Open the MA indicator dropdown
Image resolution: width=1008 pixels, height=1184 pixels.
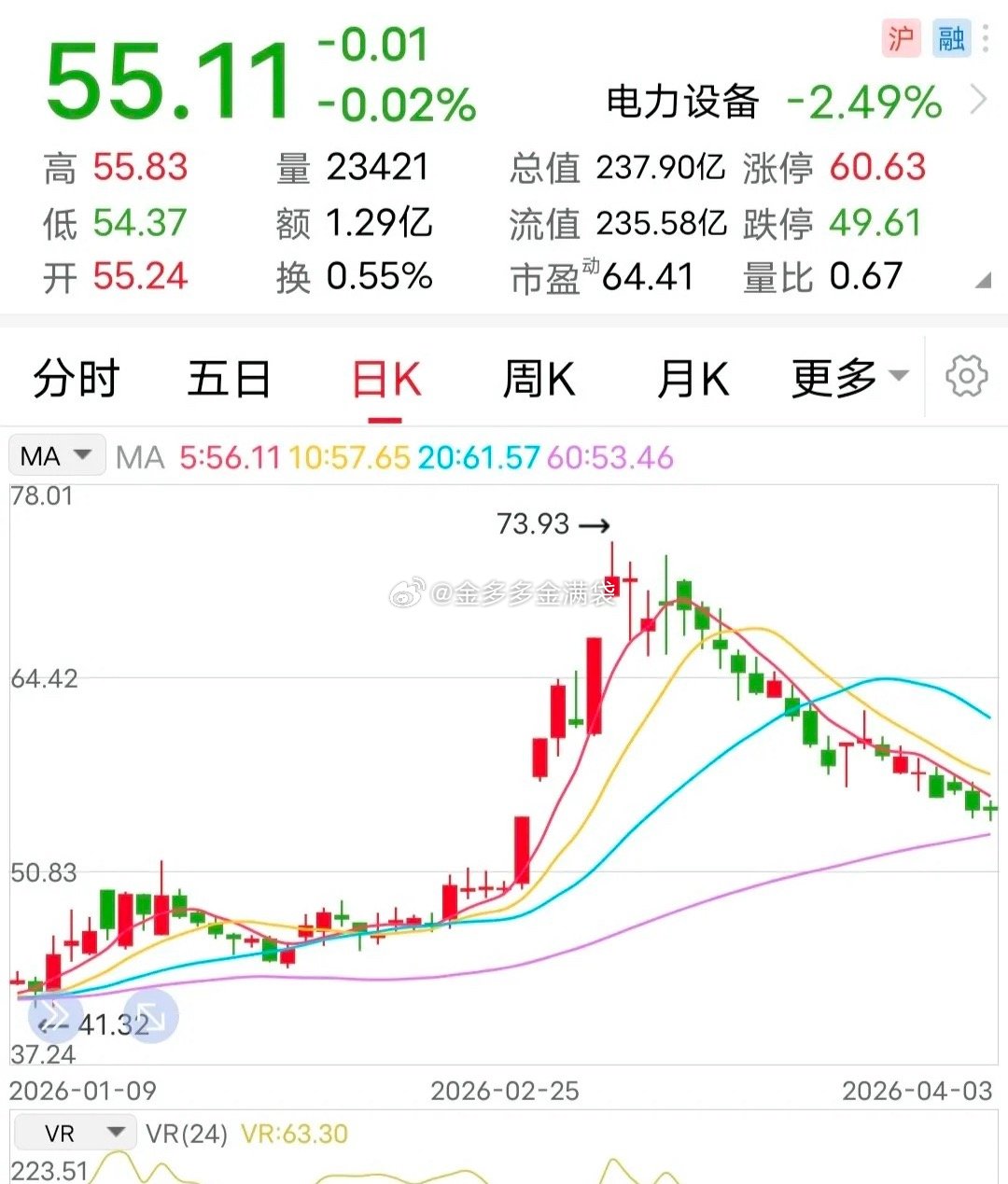[x=56, y=455]
